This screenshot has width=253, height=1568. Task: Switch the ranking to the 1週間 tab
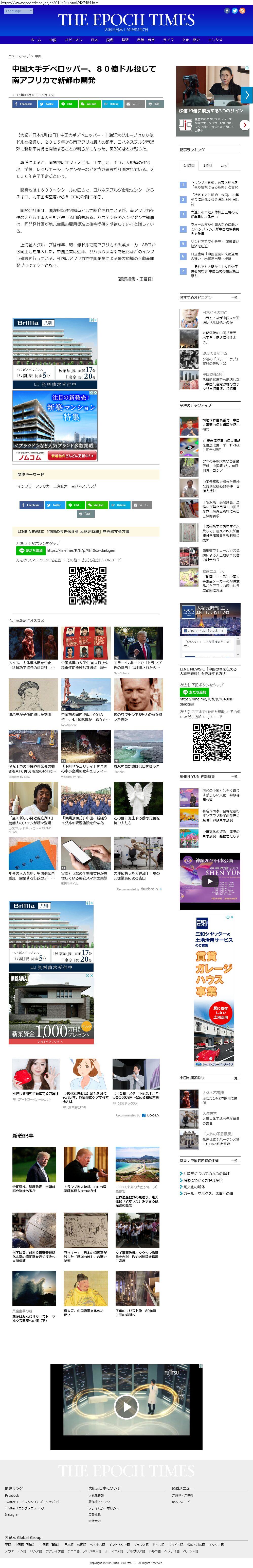[x=208, y=166]
